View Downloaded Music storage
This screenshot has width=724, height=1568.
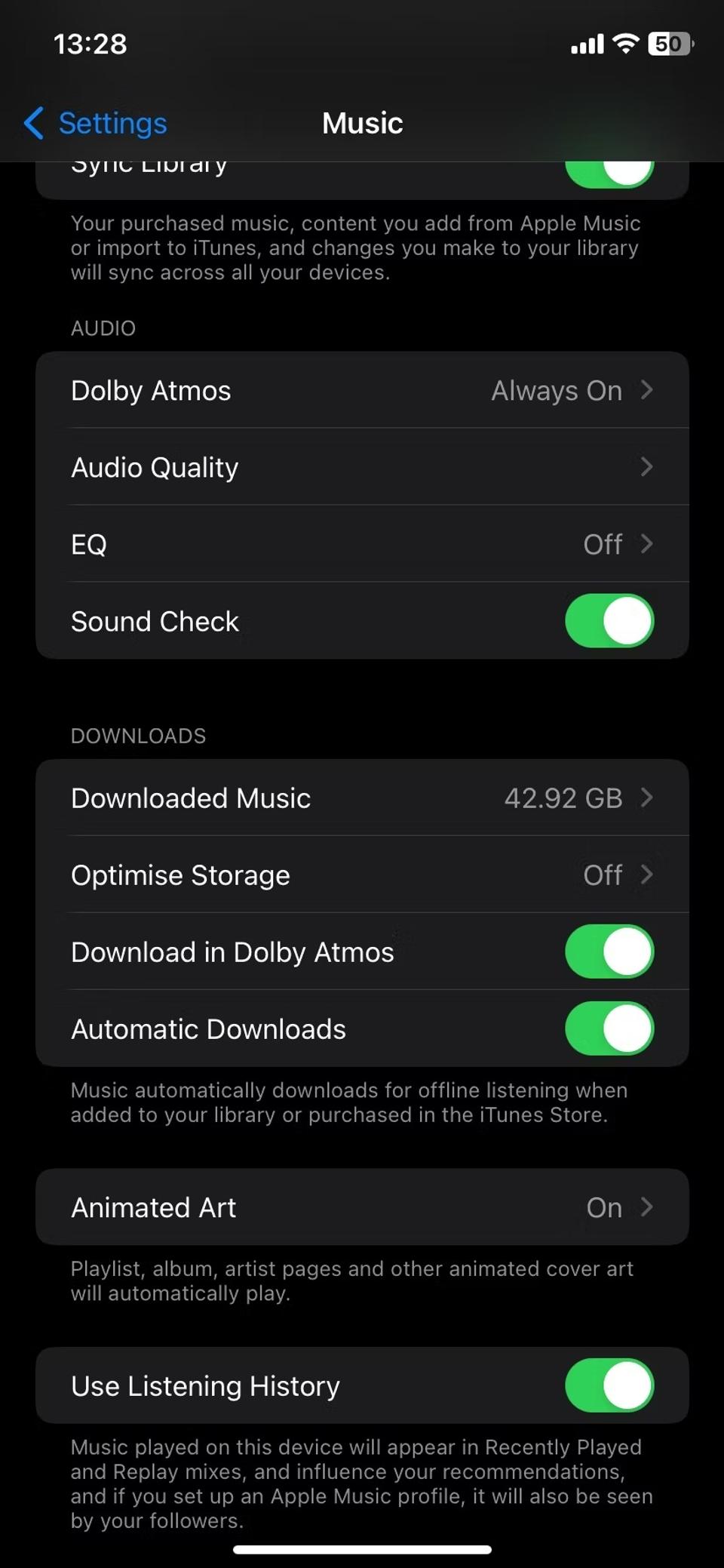(362, 798)
